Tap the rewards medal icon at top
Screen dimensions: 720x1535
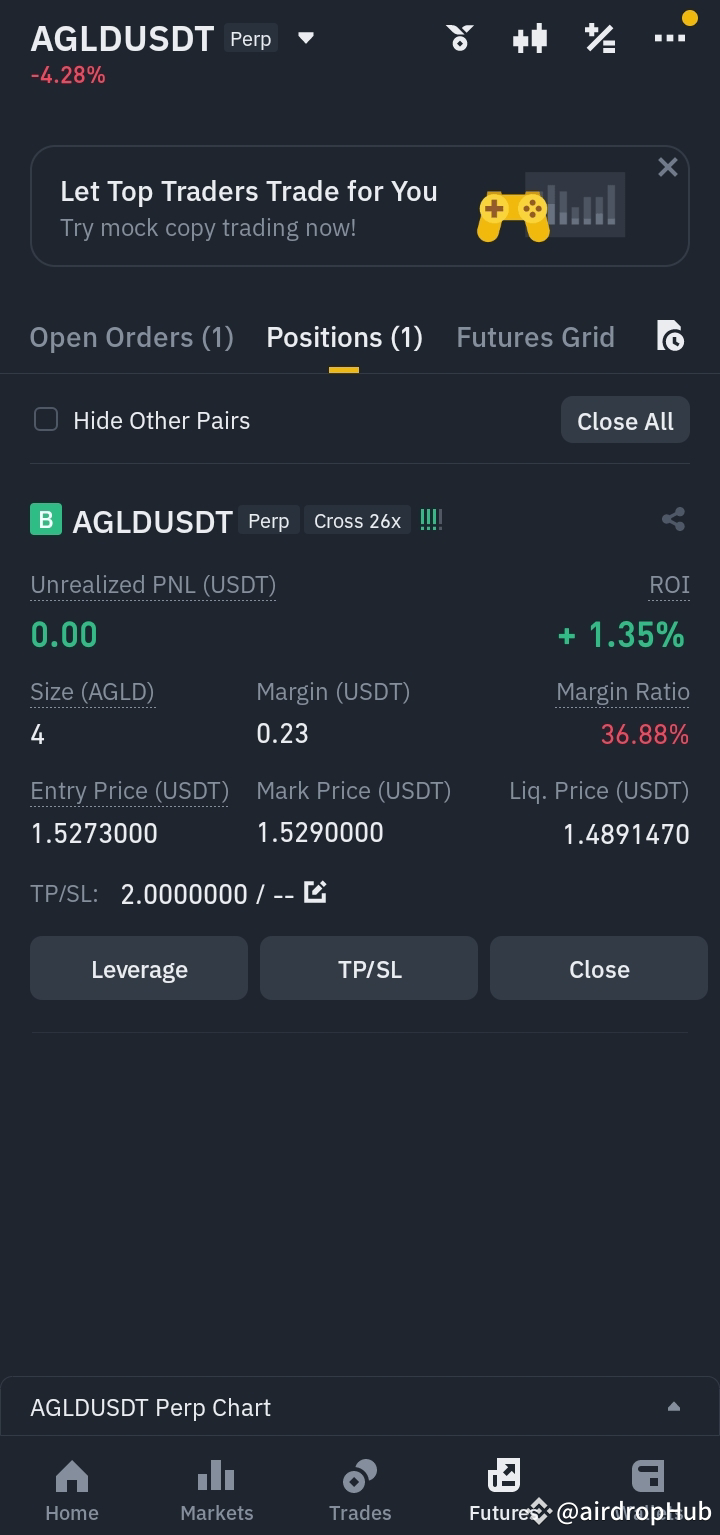coord(459,37)
